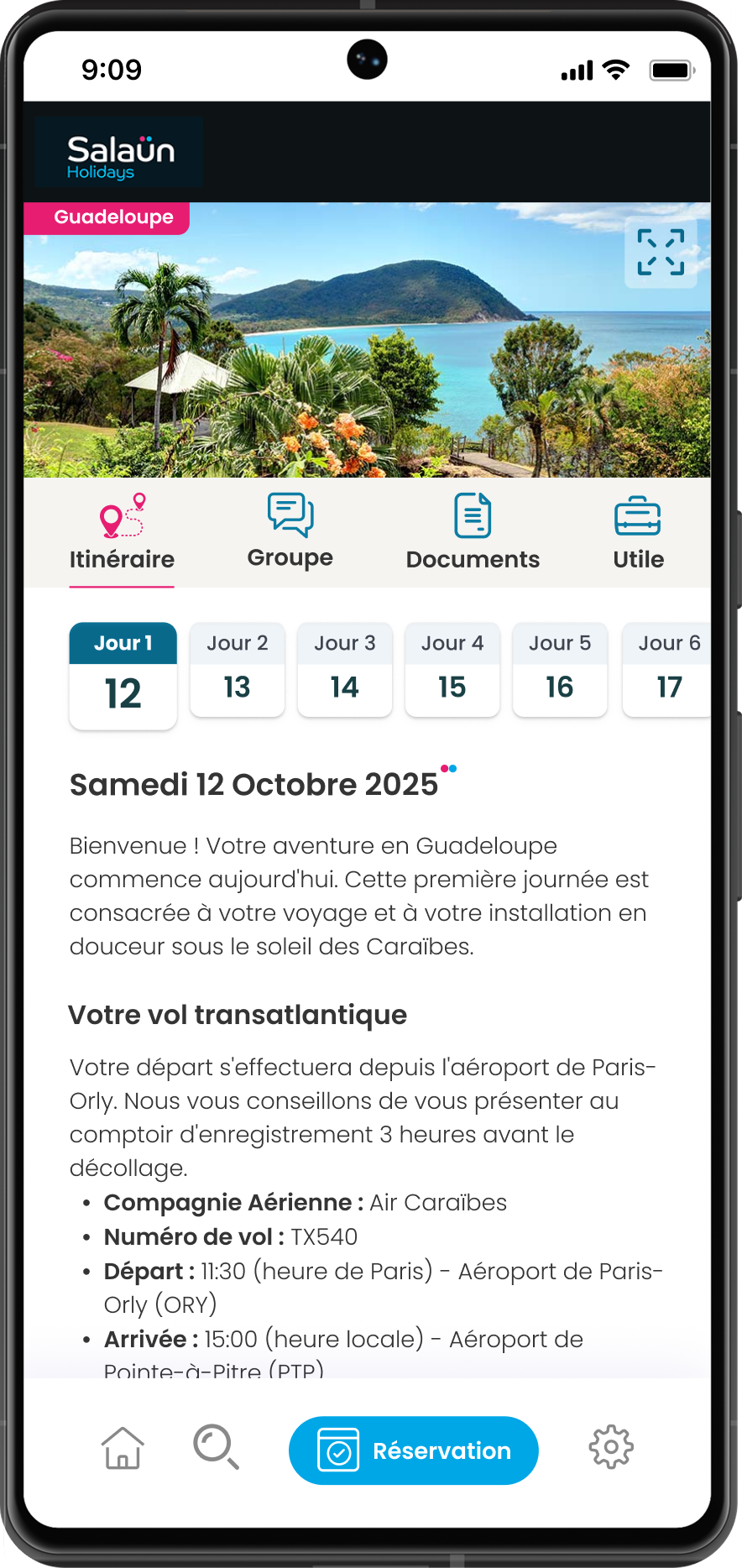This screenshot has height=1568, width=742.
Task: Open search with the magnifier icon
Action: 217,1448
